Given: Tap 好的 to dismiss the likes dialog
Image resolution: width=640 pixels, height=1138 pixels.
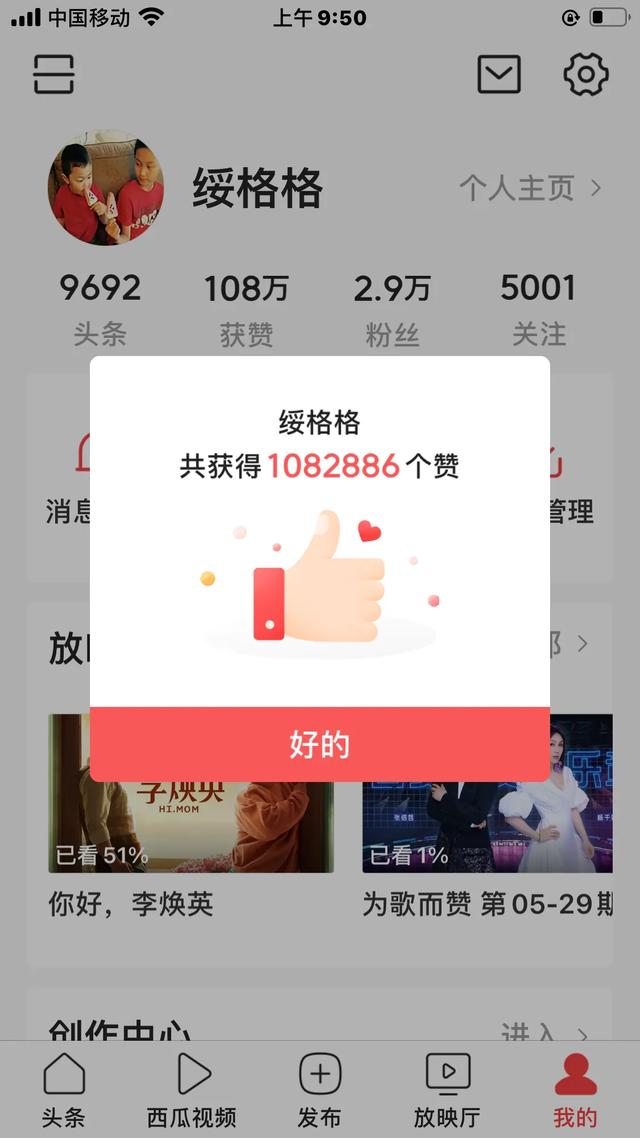Looking at the screenshot, I should 320,744.
